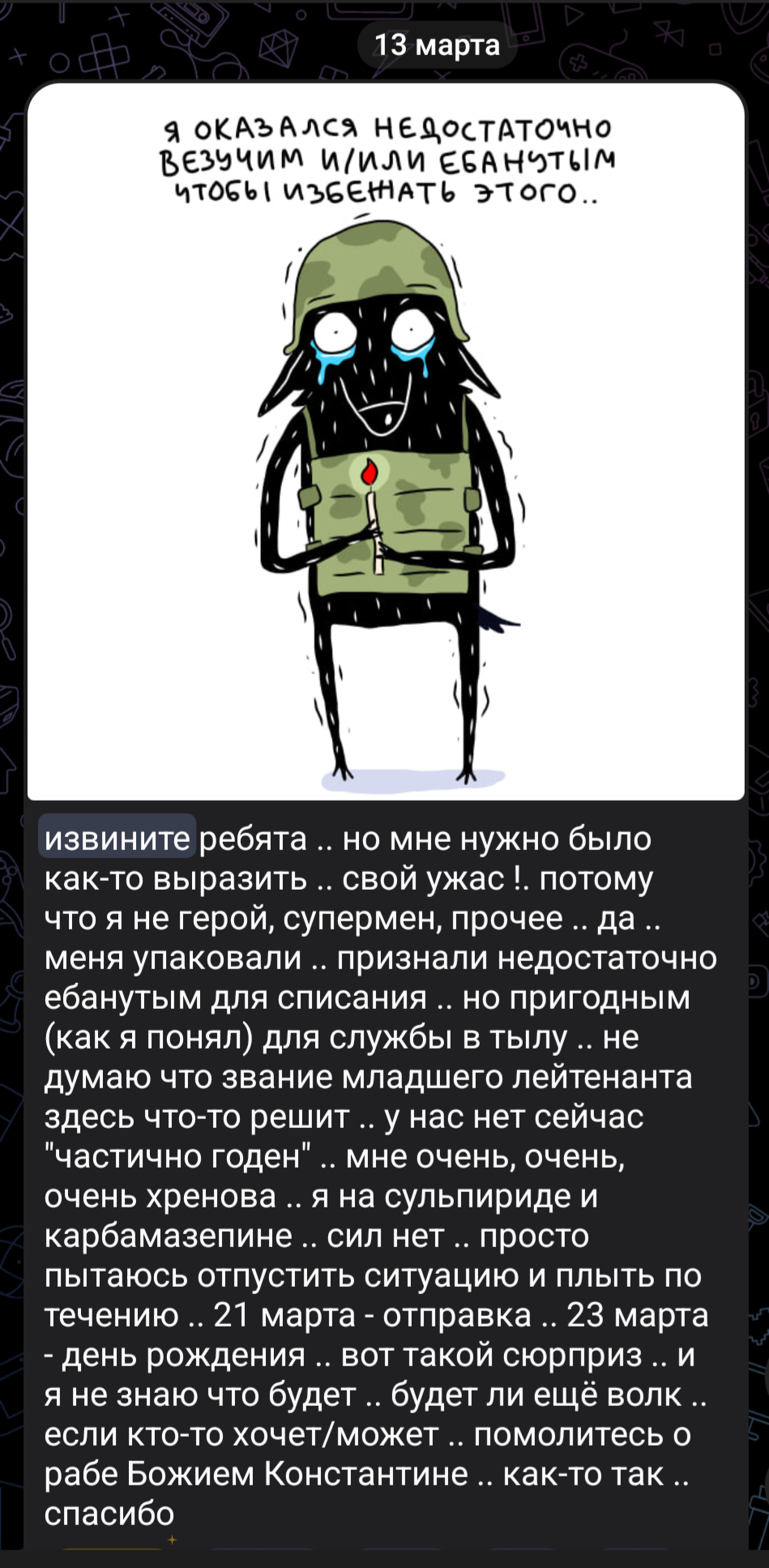The width and height of the screenshot is (769, 1568).
Task: Tap the 13 марта date chip
Action: [x=437, y=45]
